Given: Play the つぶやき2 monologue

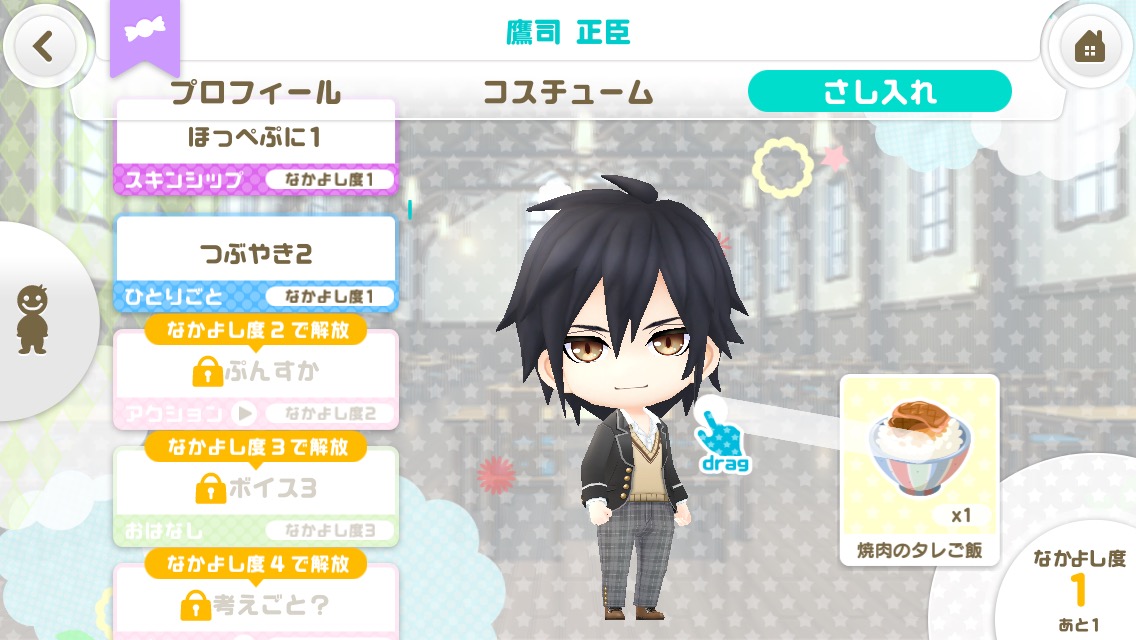Looking at the screenshot, I should point(255,262).
